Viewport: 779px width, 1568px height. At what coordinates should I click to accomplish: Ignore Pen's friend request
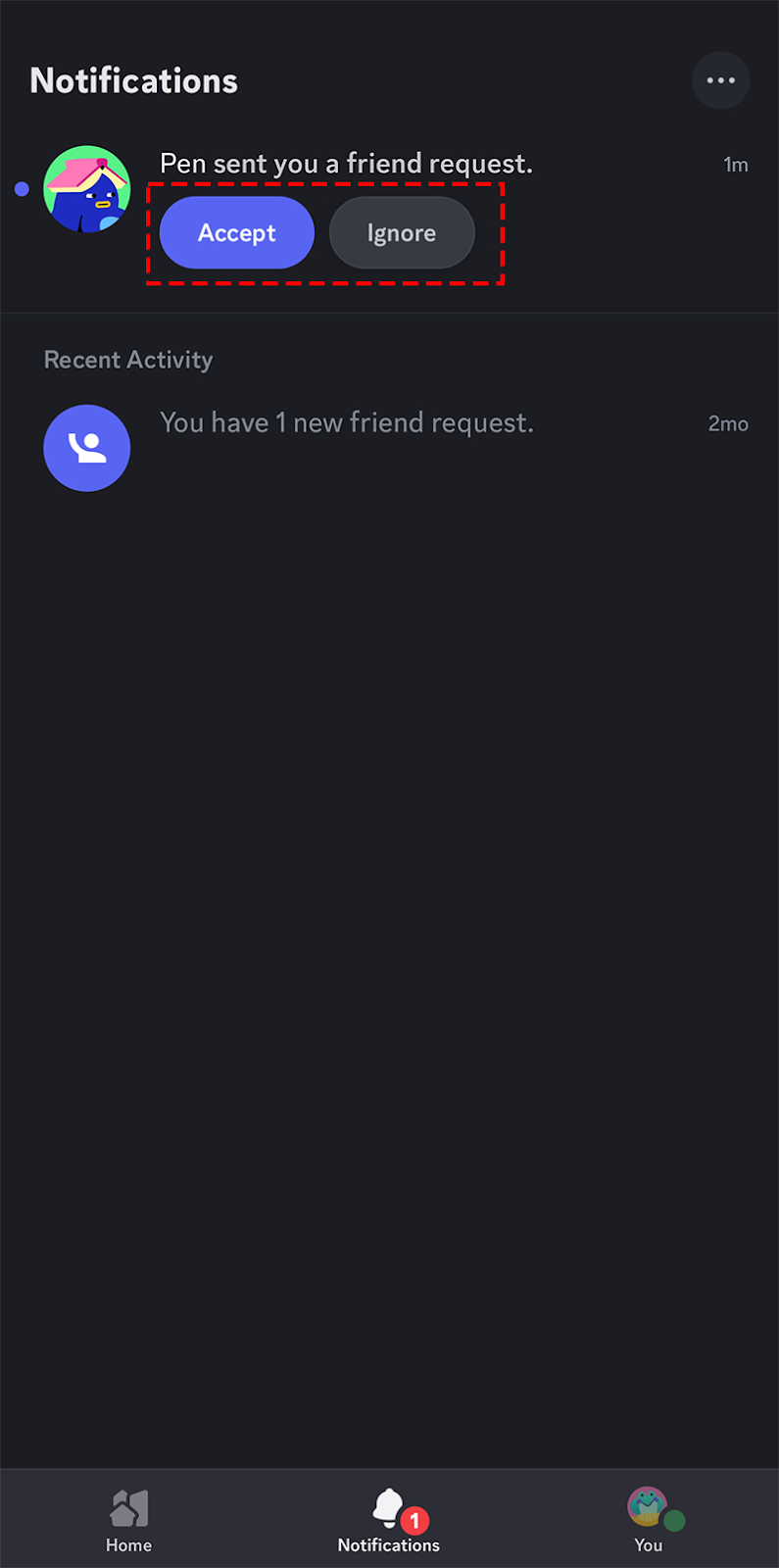pyautogui.click(x=402, y=233)
